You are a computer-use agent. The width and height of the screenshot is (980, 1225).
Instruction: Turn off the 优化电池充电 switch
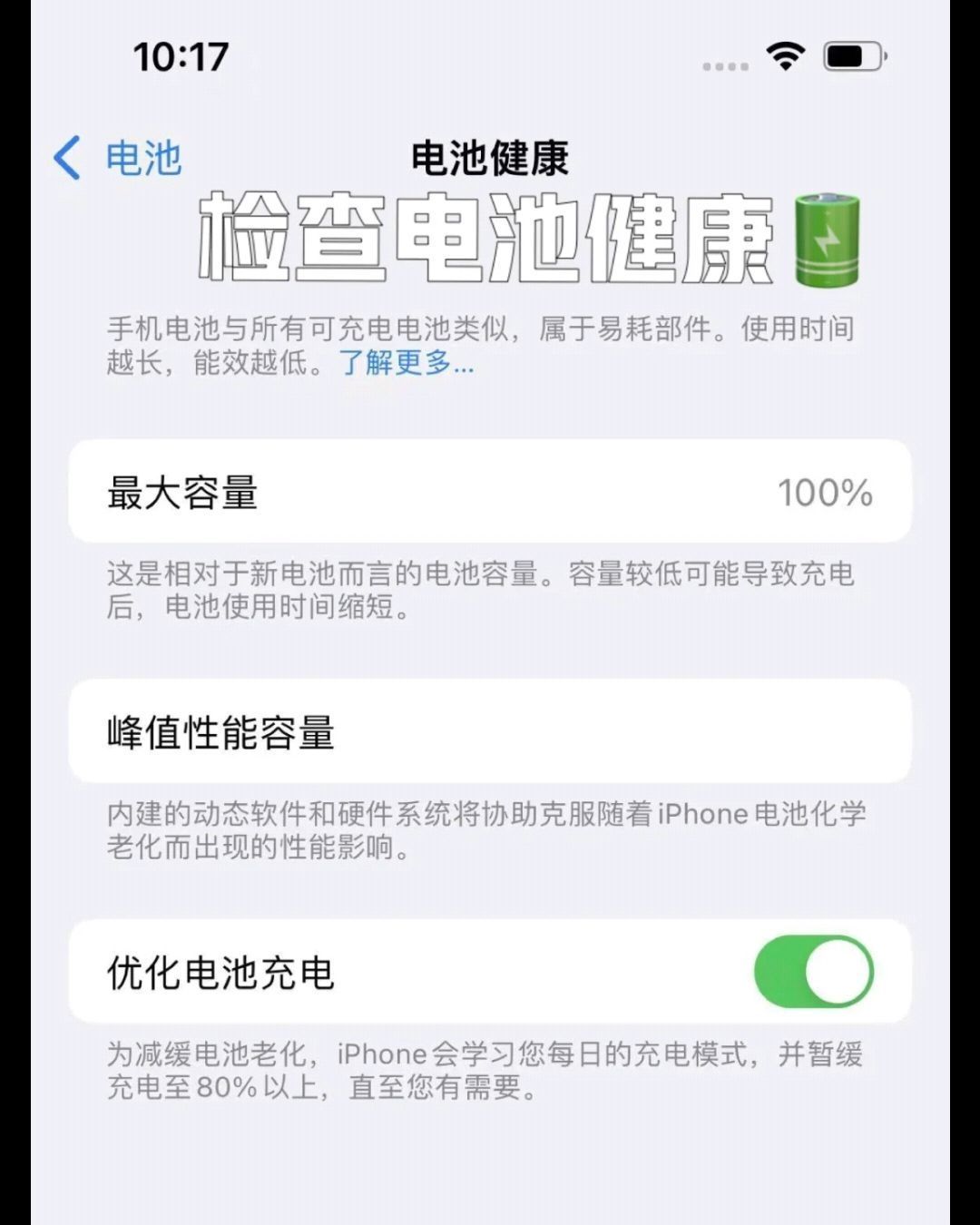click(813, 972)
